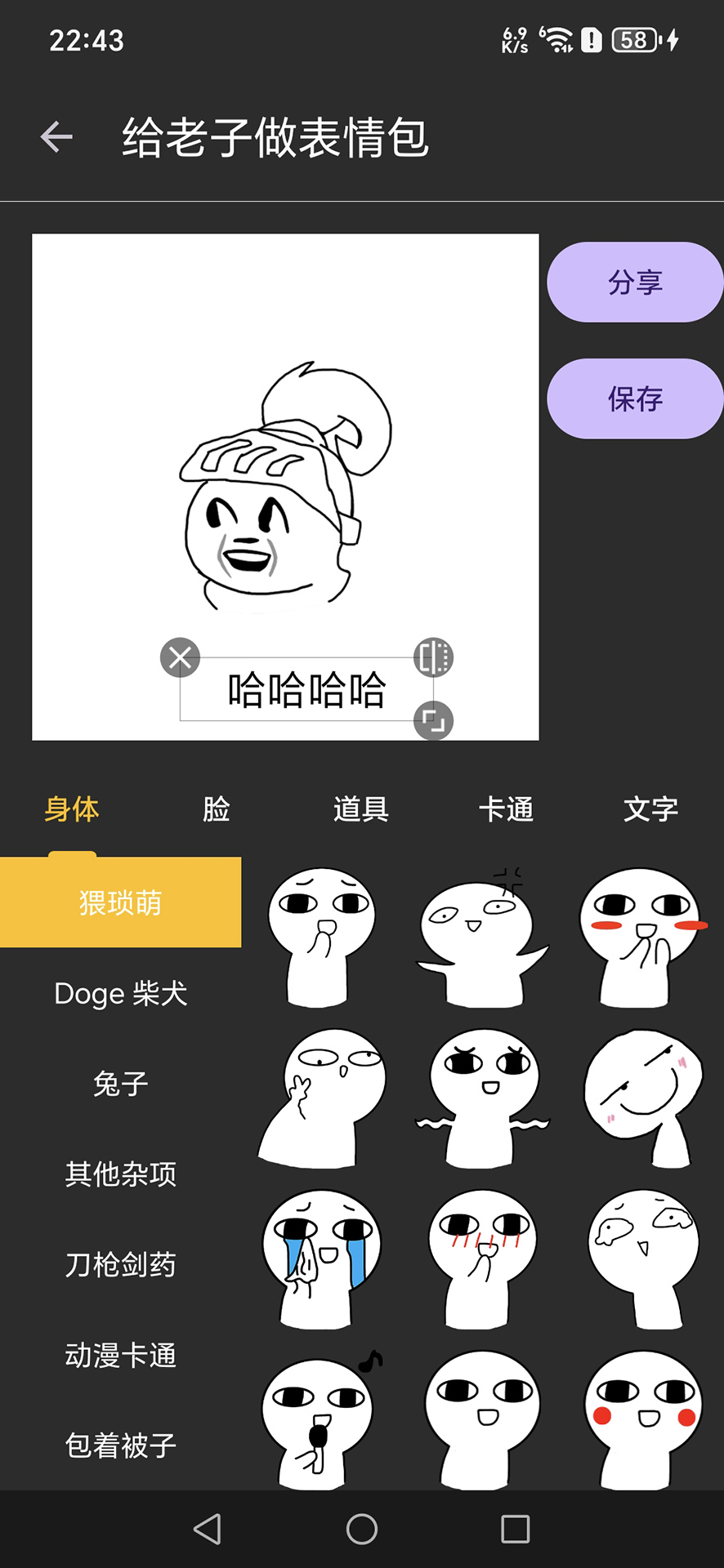Tap the 哈哈哈哈 text field to edit
724x1568 pixels.
point(307,688)
